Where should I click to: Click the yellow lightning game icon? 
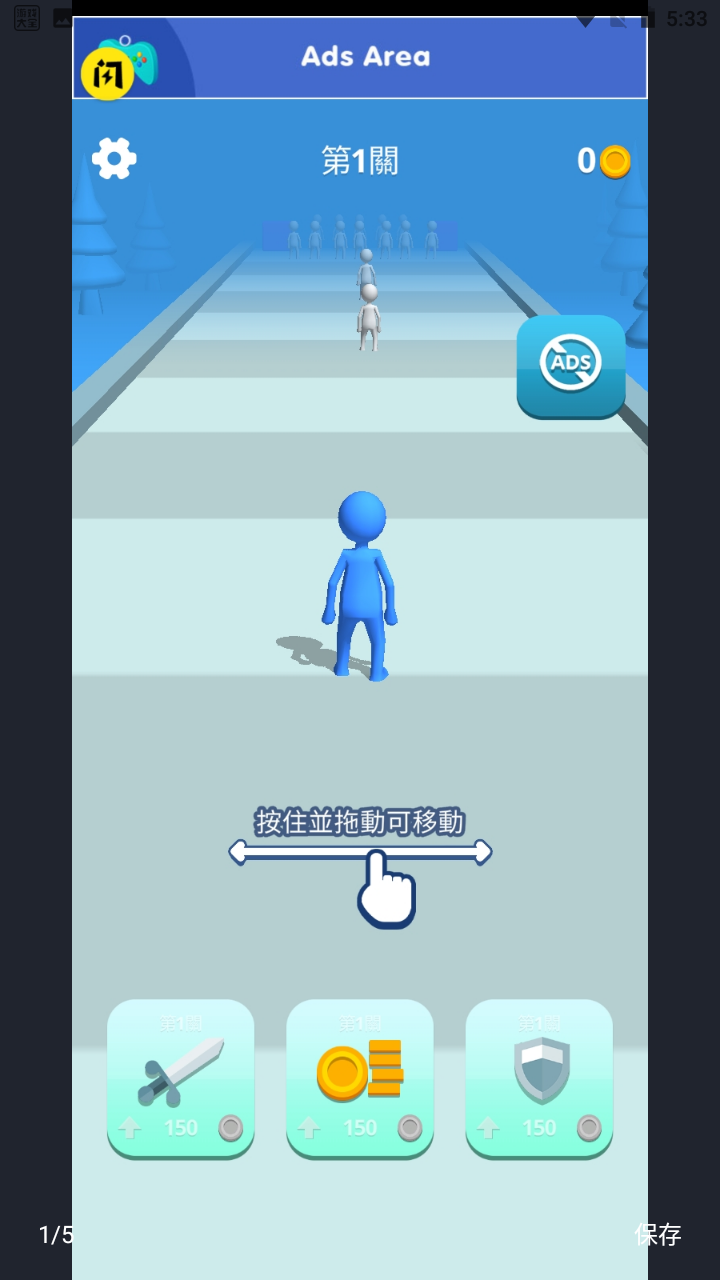coord(109,72)
